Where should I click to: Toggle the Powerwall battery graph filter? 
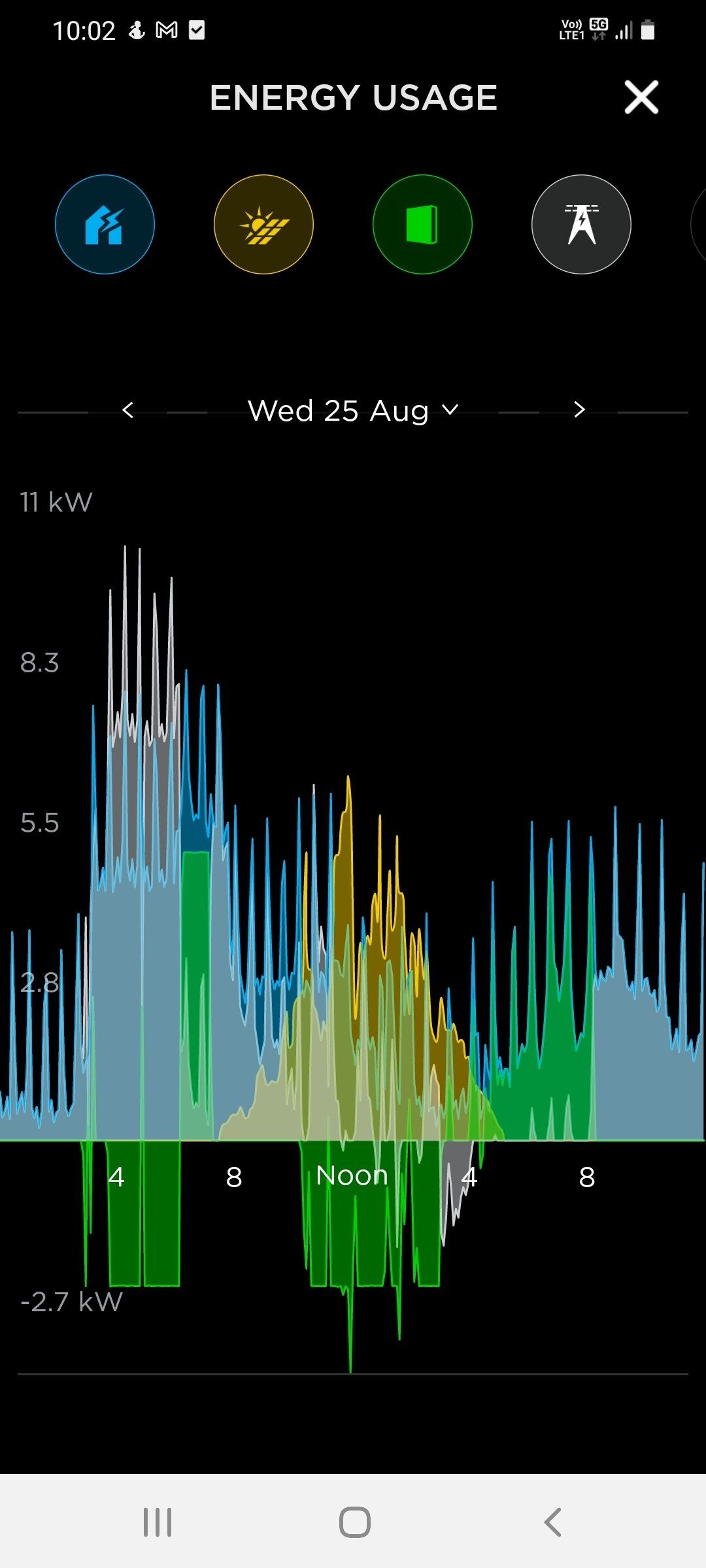coord(422,224)
